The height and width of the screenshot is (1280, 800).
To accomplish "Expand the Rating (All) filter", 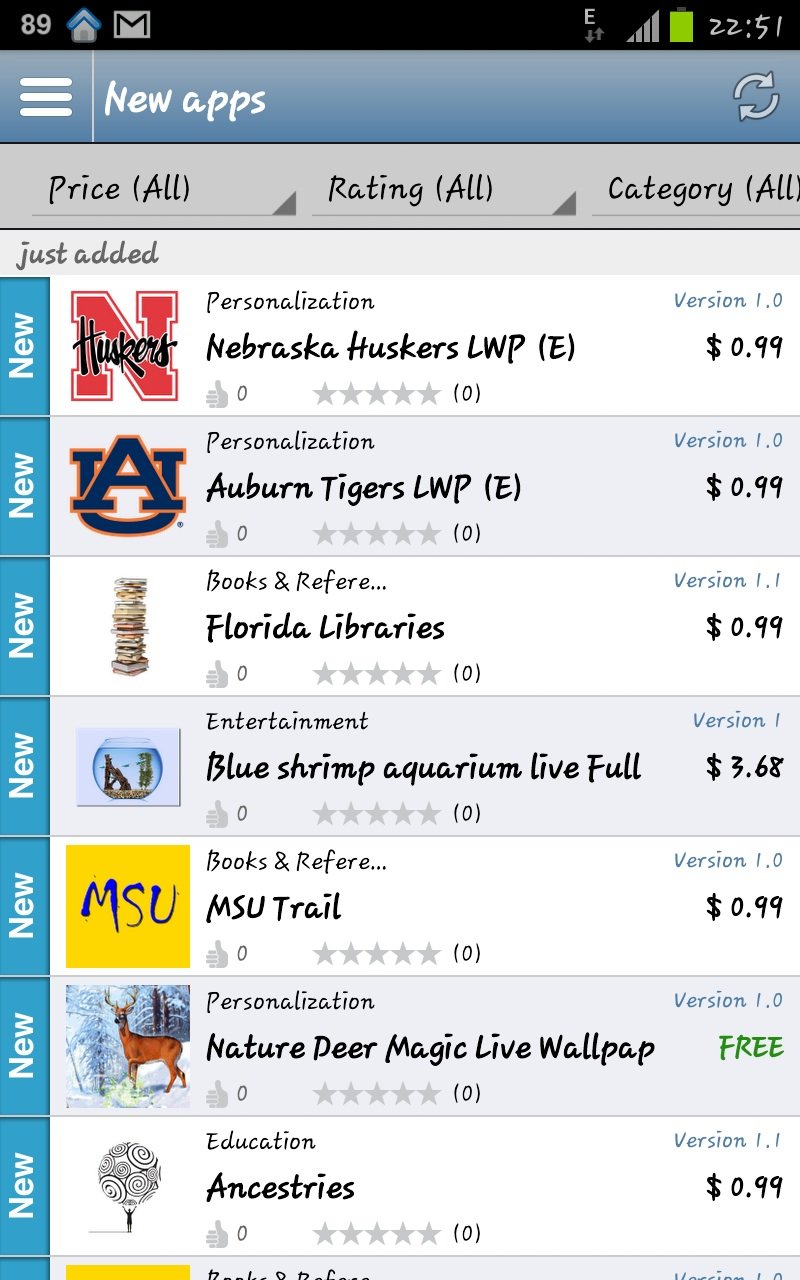I will (x=442, y=189).
